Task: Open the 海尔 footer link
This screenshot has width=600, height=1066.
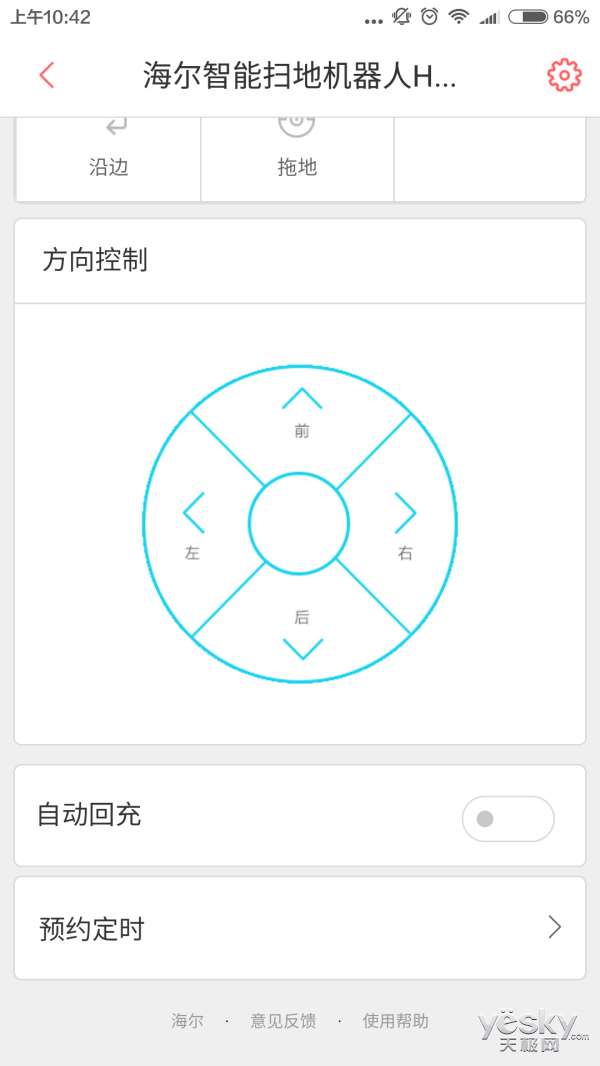Action: click(187, 1021)
